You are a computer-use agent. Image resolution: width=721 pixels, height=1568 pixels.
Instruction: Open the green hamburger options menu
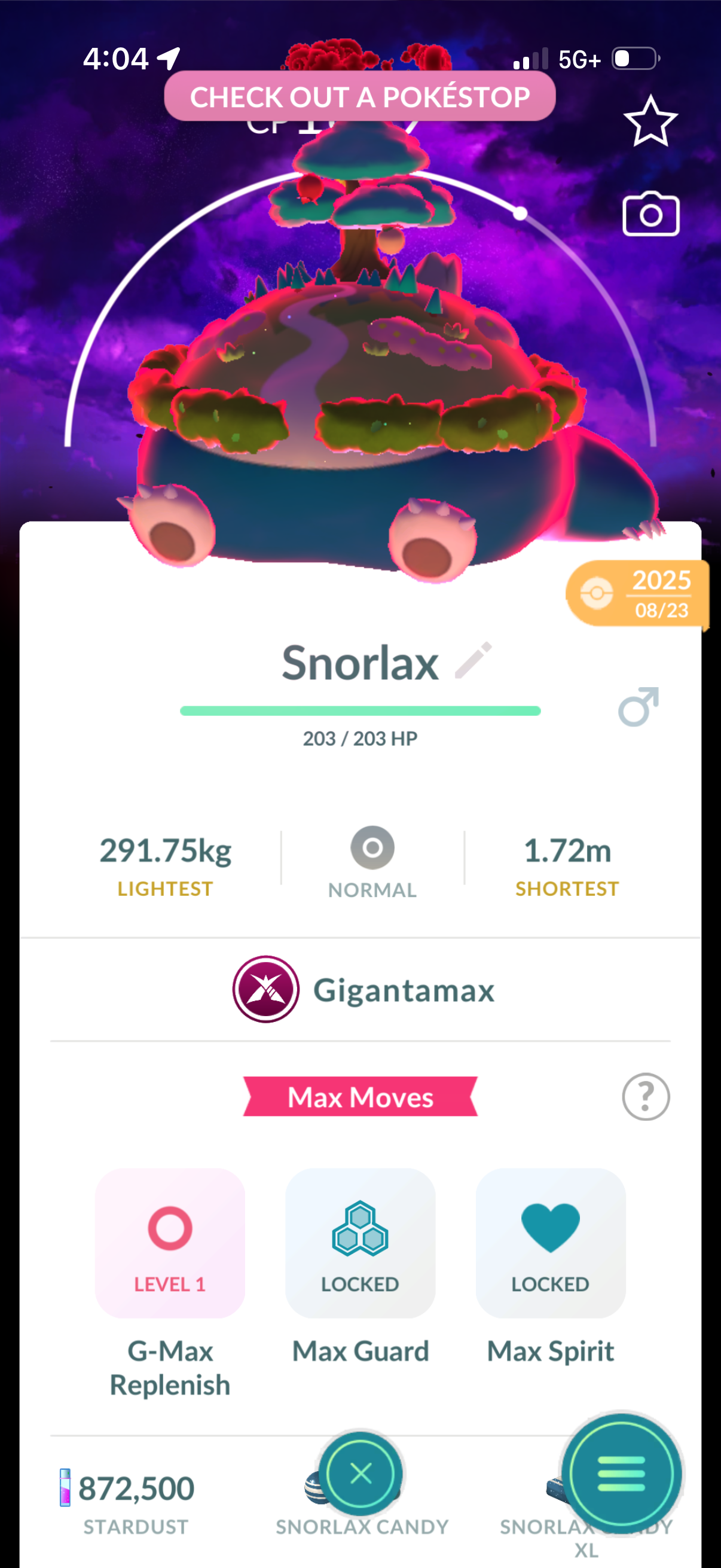621,1474
